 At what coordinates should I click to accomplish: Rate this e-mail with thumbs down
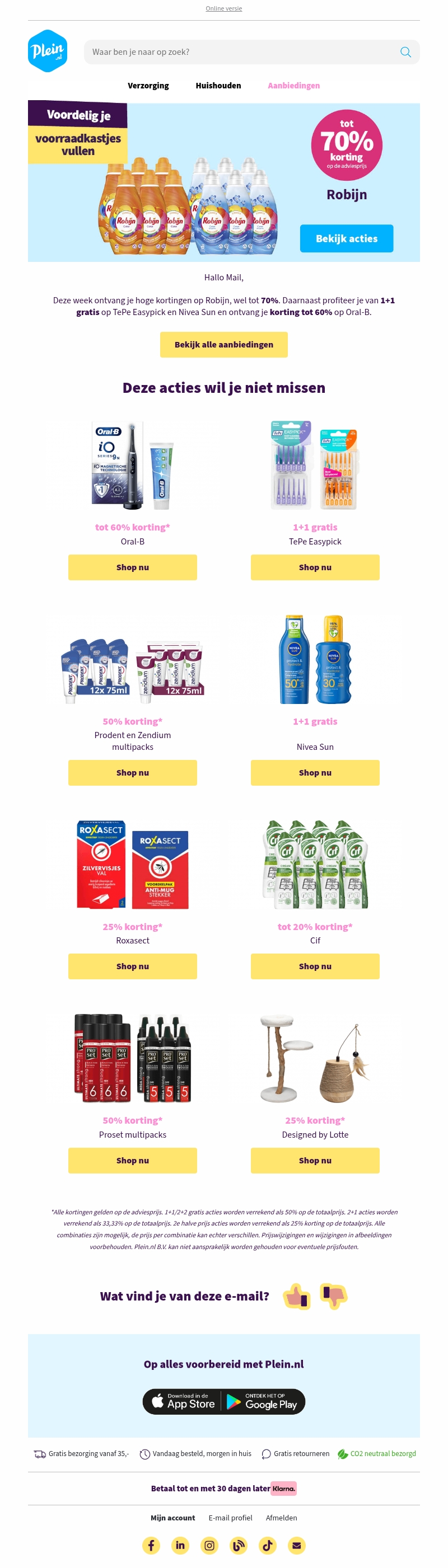(x=333, y=1295)
